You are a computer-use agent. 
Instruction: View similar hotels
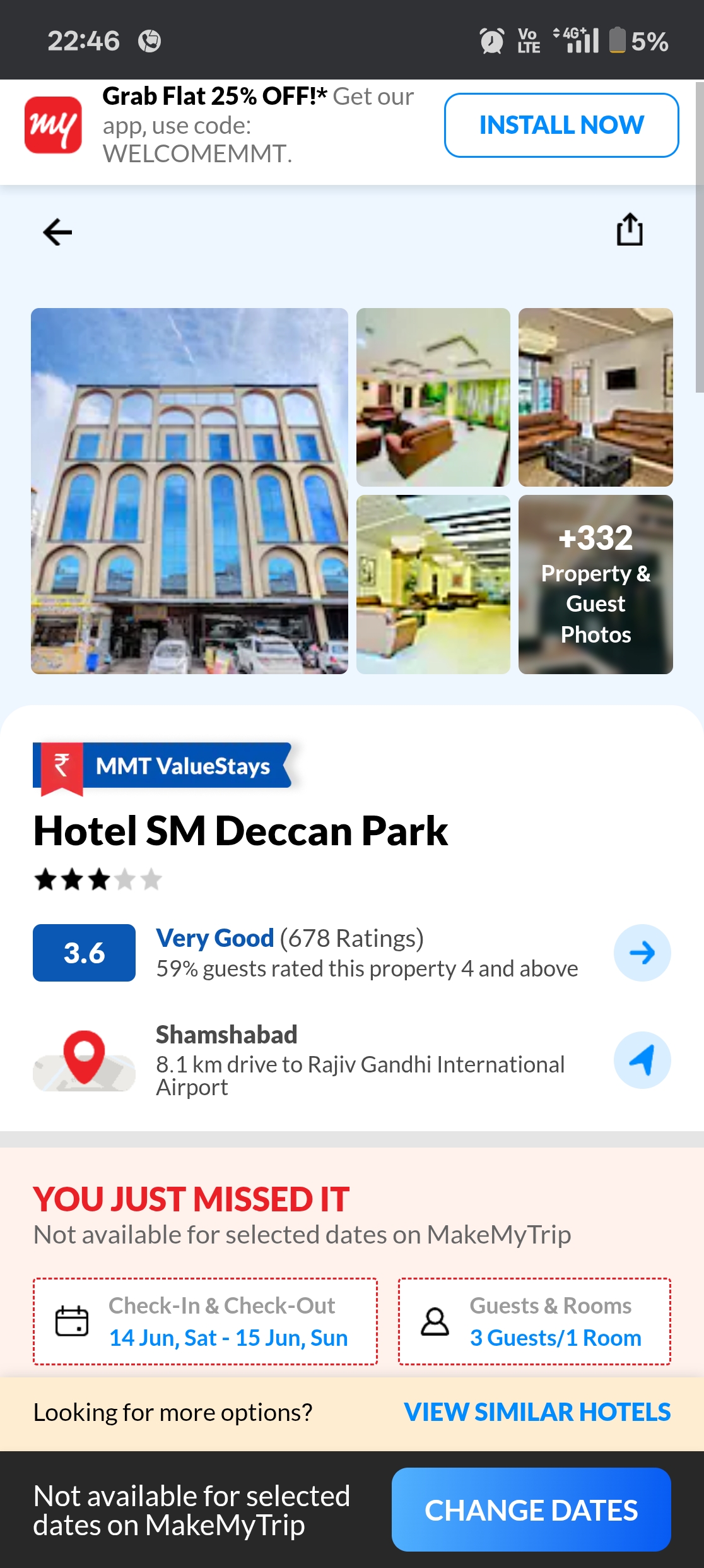coord(537,1412)
